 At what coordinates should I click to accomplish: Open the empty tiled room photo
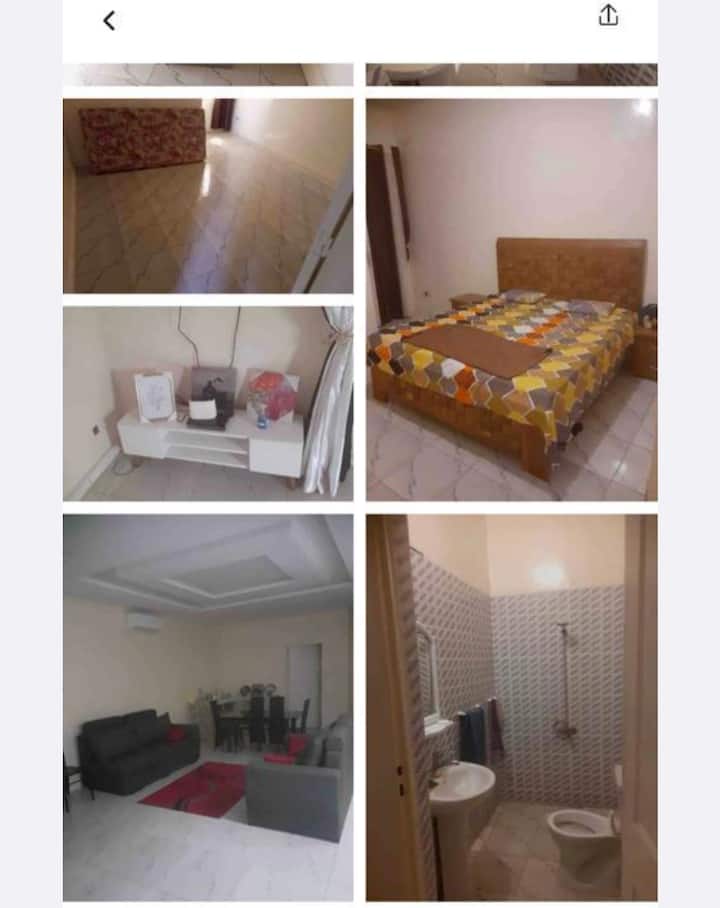click(208, 195)
